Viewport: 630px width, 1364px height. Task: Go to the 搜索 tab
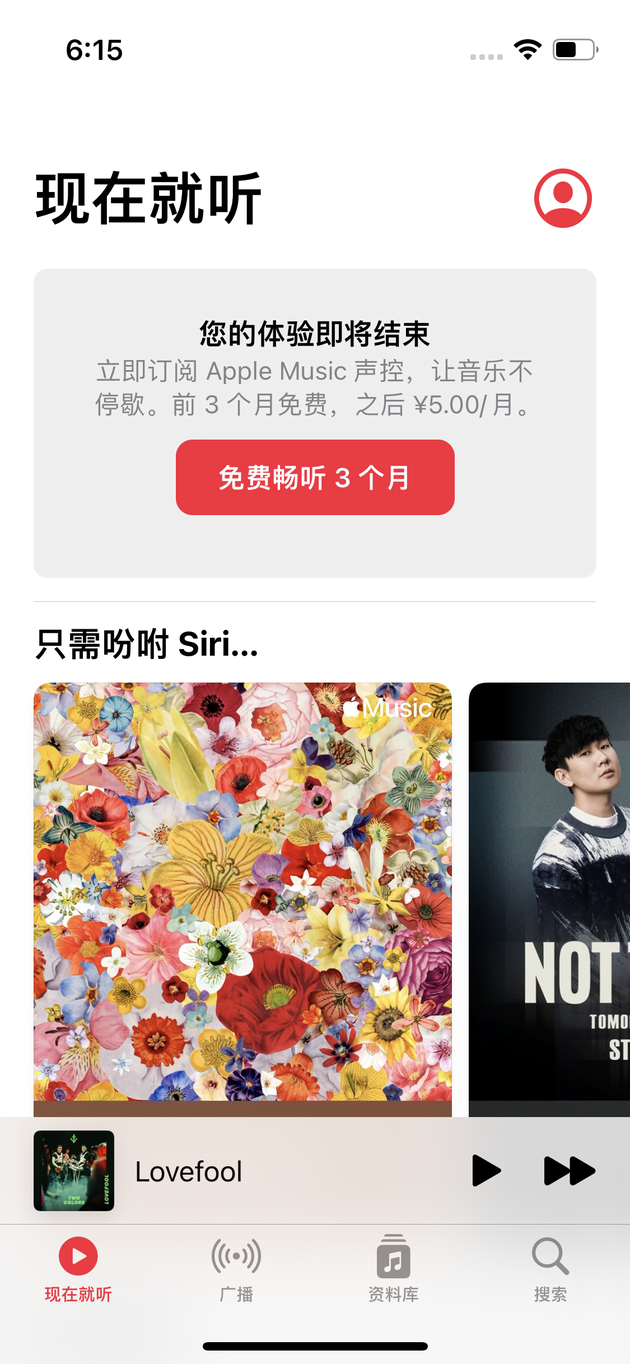(550, 1268)
